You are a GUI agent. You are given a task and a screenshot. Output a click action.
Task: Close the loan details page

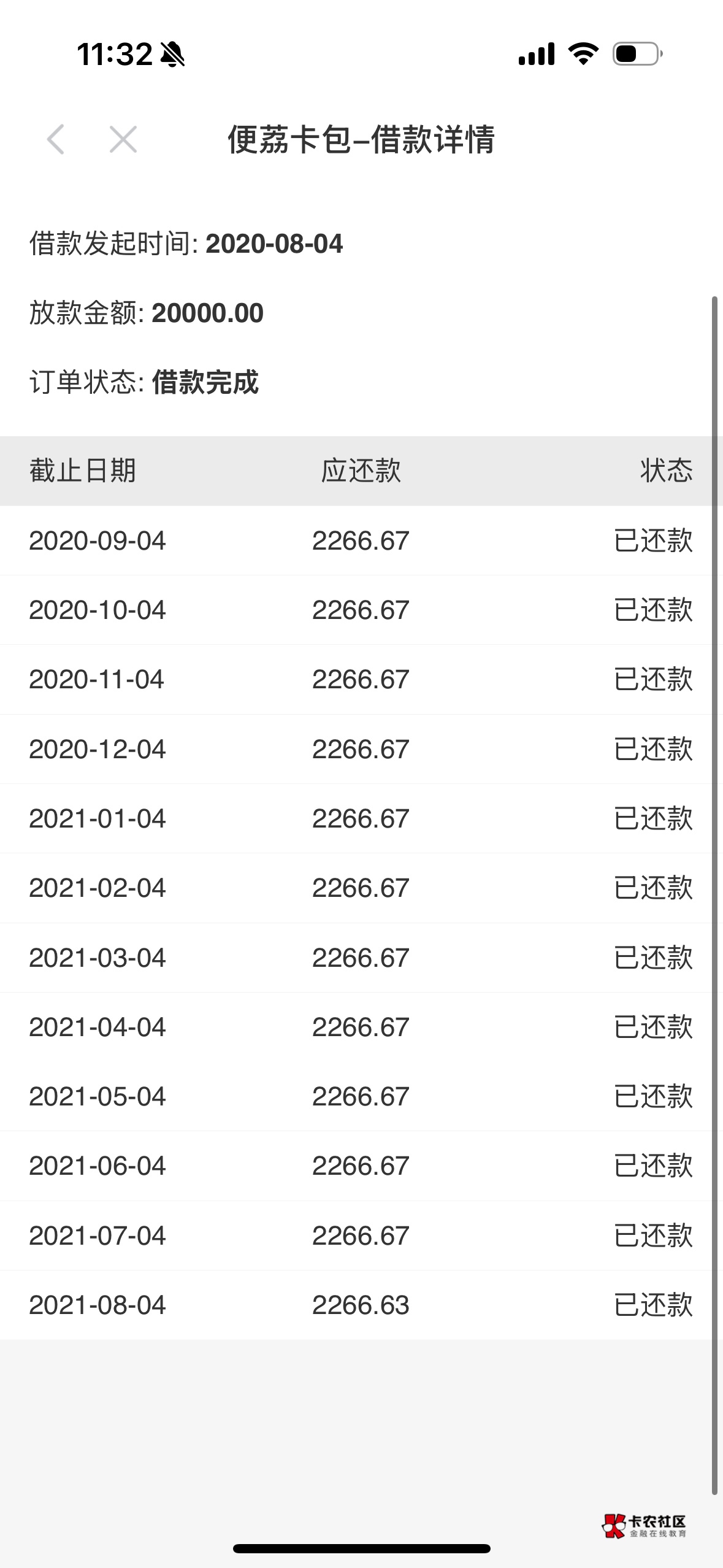(123, 139)
